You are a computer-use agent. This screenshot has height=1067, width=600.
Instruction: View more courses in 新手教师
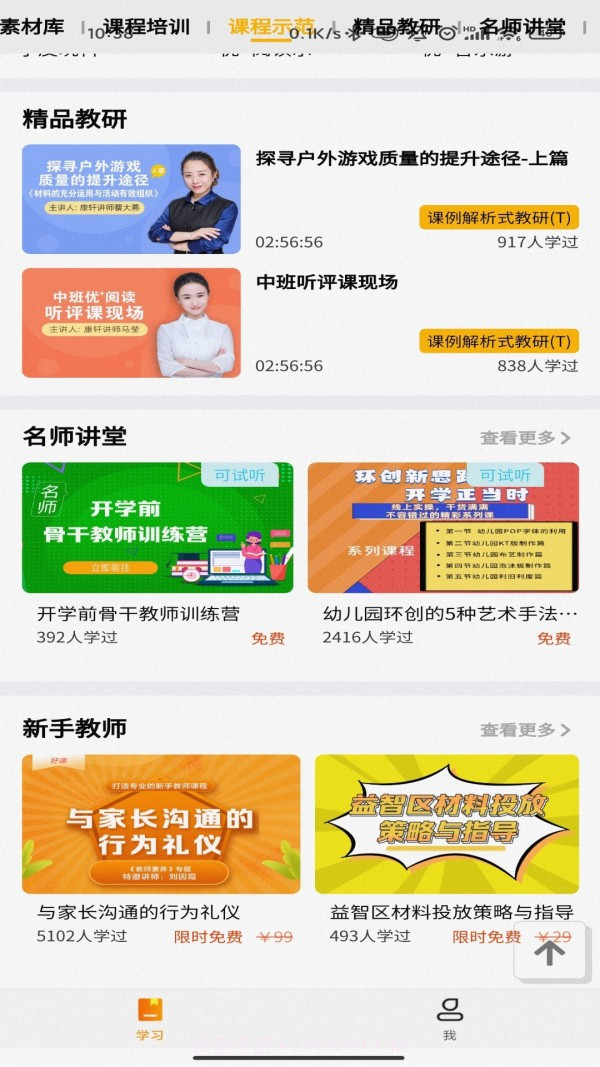click(525, 730)
